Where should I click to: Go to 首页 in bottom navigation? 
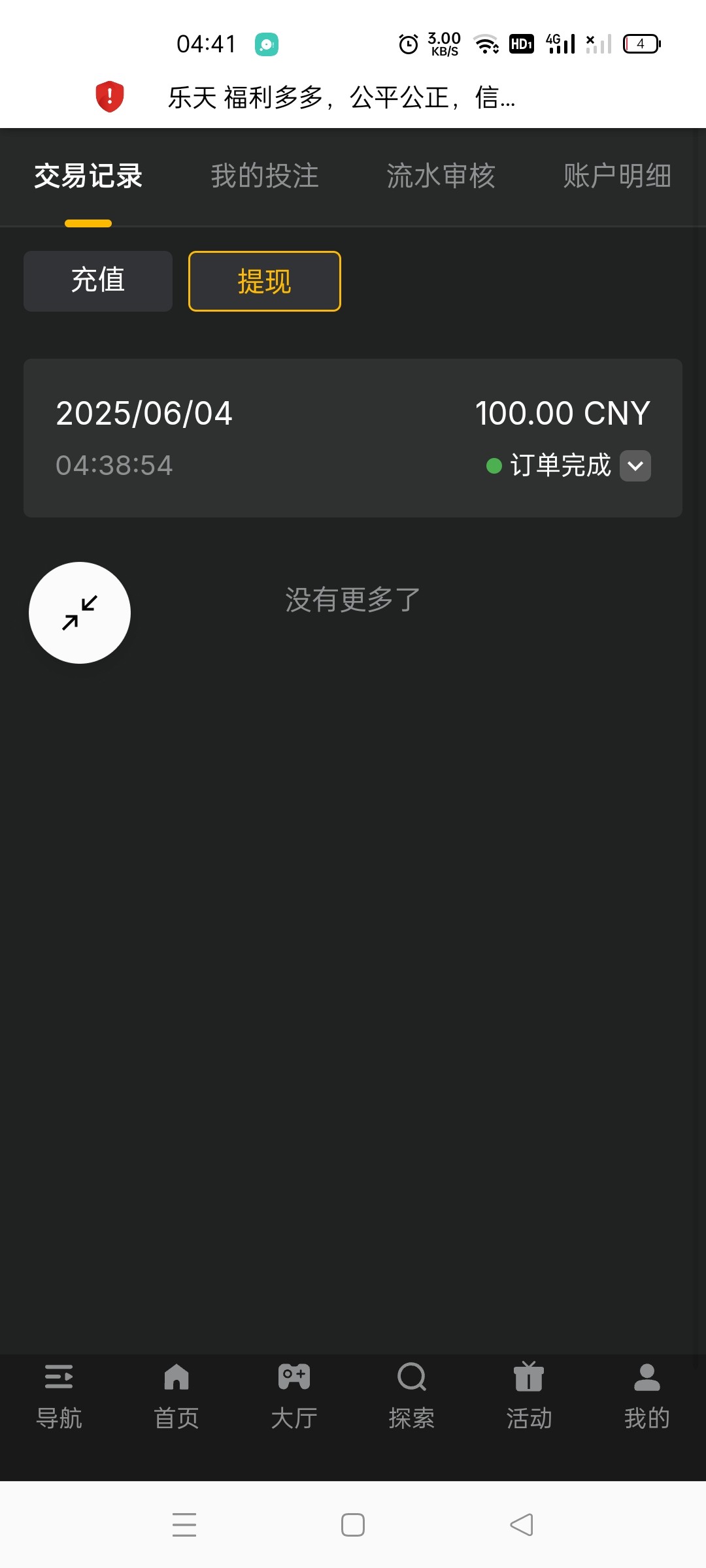(176, 1397)
